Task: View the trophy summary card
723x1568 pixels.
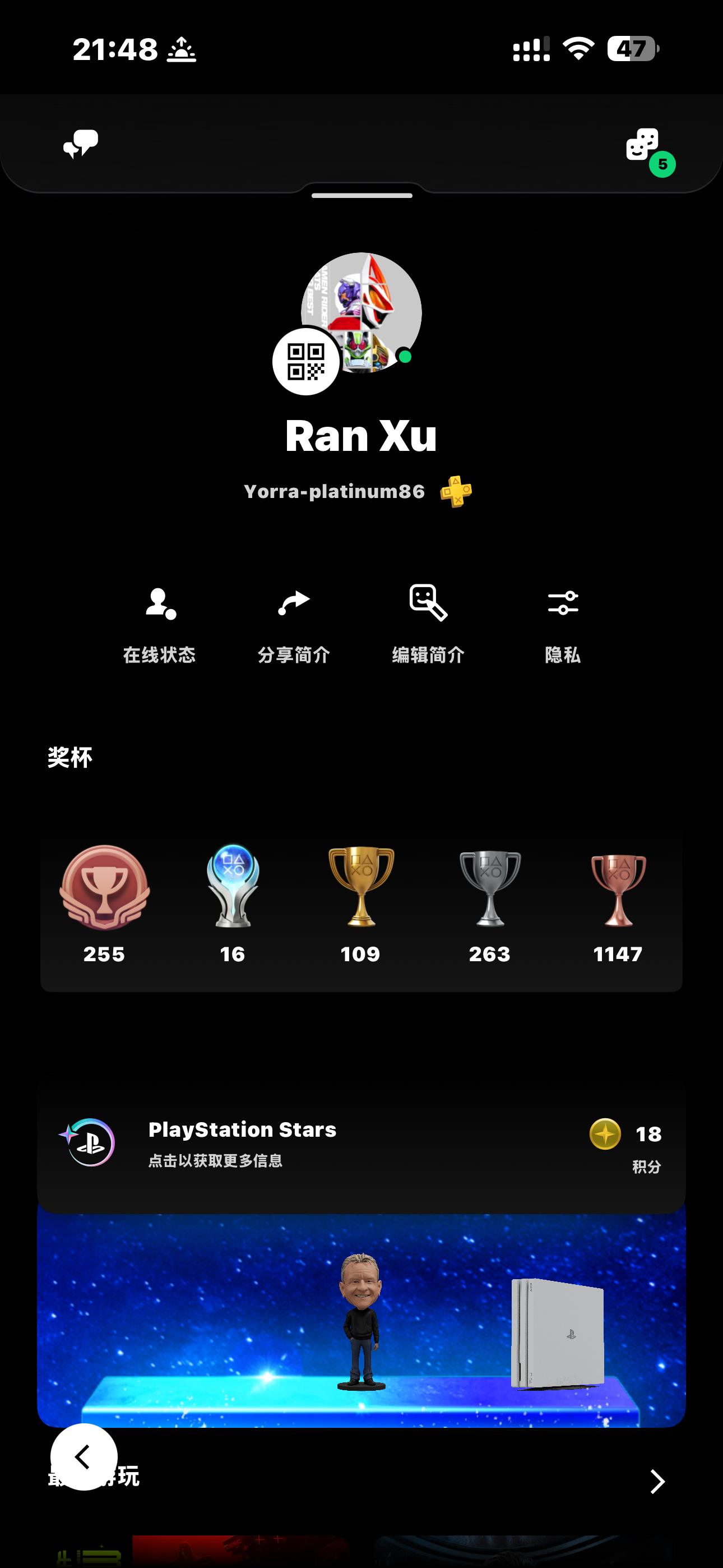Action: point(361,907)
